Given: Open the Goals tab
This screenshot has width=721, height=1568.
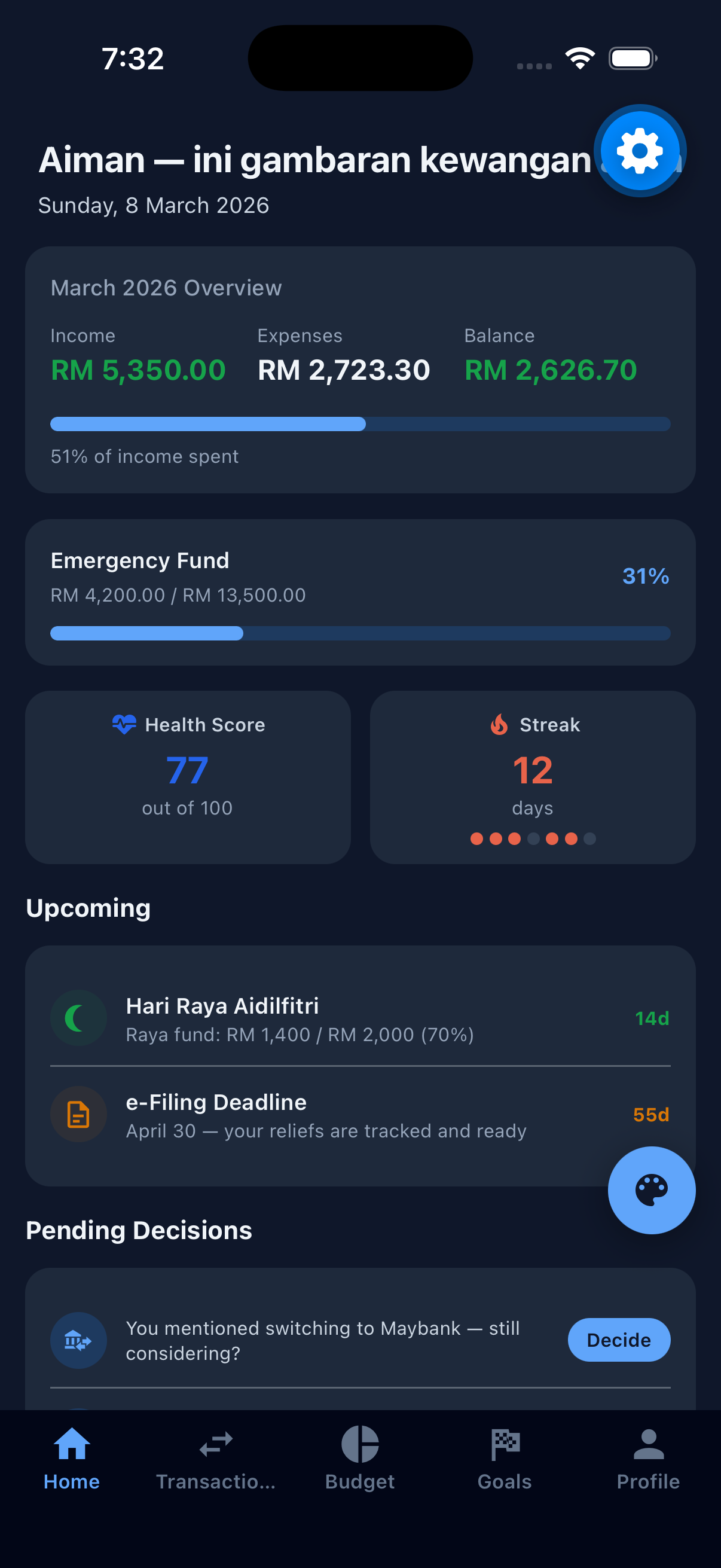Looking at the screenshot, I should point(505,1458).
